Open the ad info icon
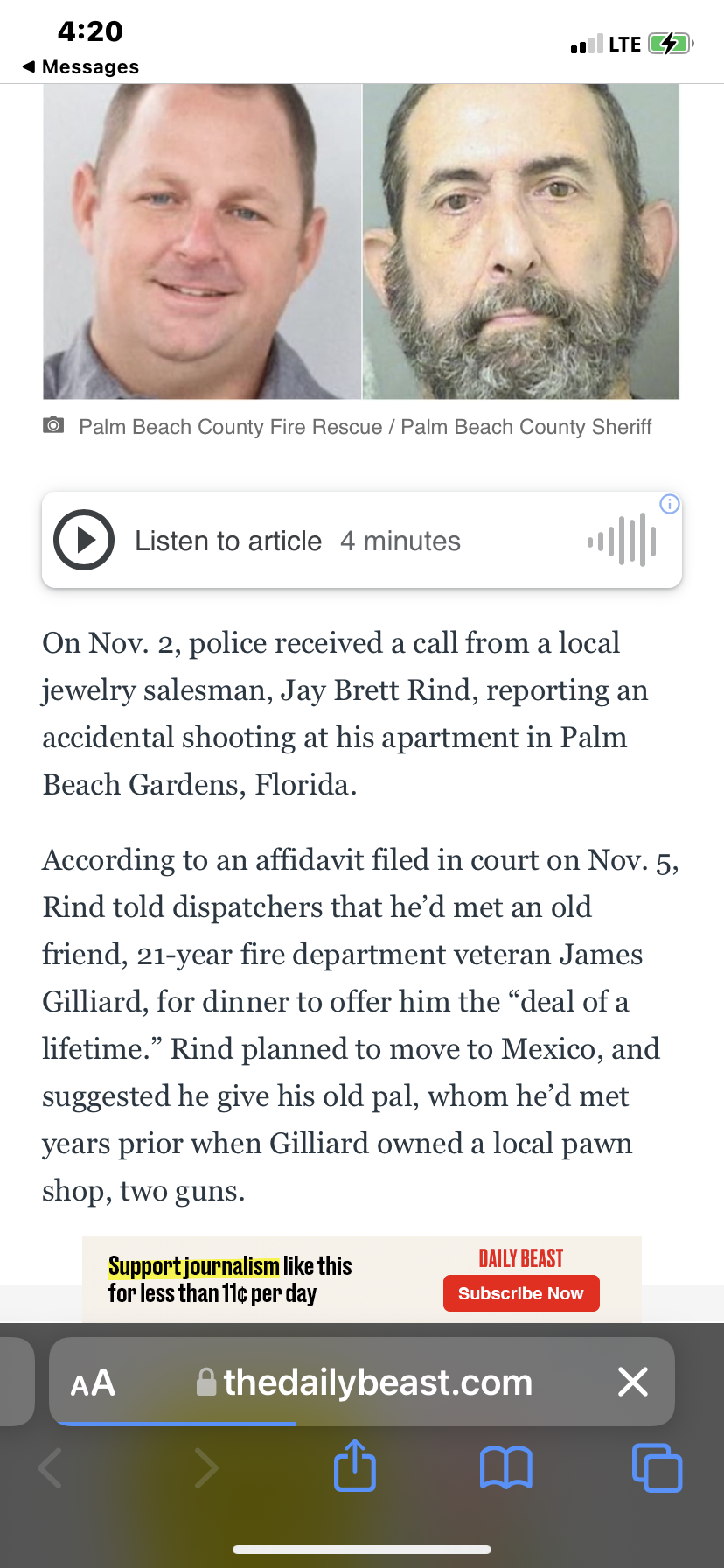 (670, 503)
